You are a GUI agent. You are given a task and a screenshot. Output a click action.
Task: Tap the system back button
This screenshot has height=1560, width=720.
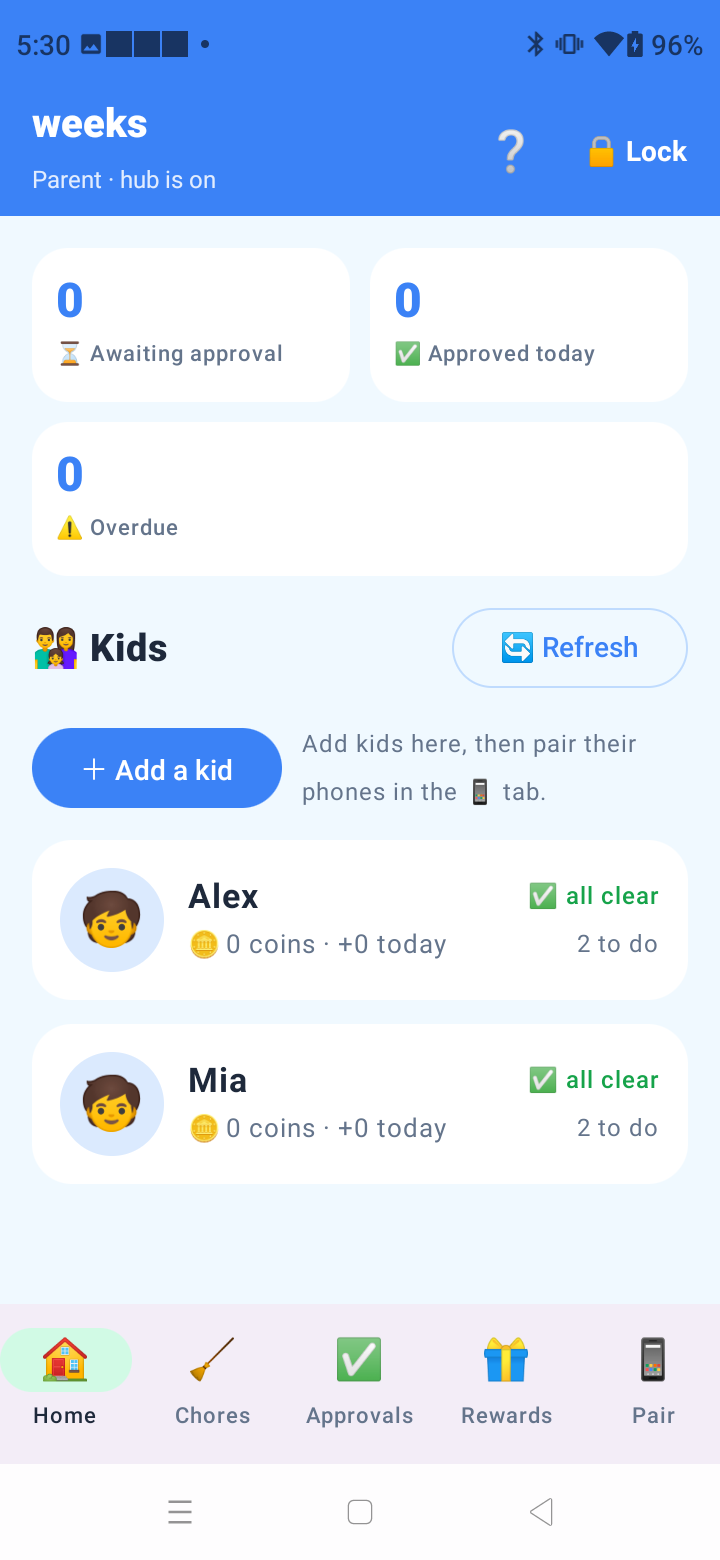[541, 1512]
